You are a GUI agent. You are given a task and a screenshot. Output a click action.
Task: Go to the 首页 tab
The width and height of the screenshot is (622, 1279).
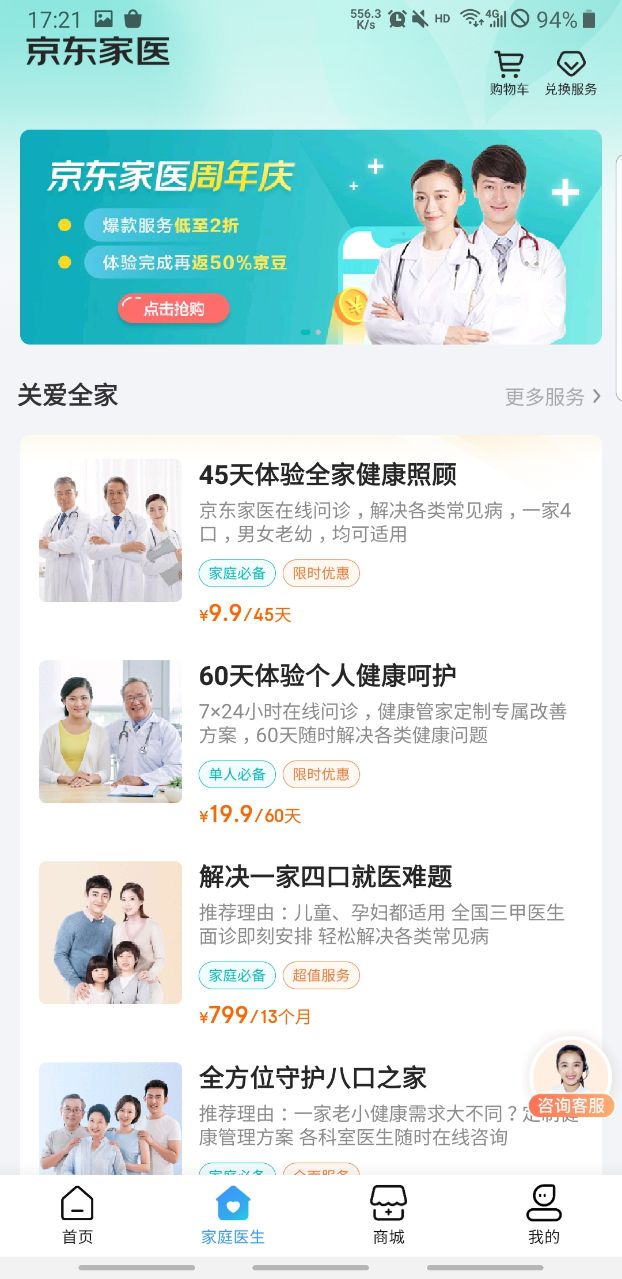(77, 1214)
